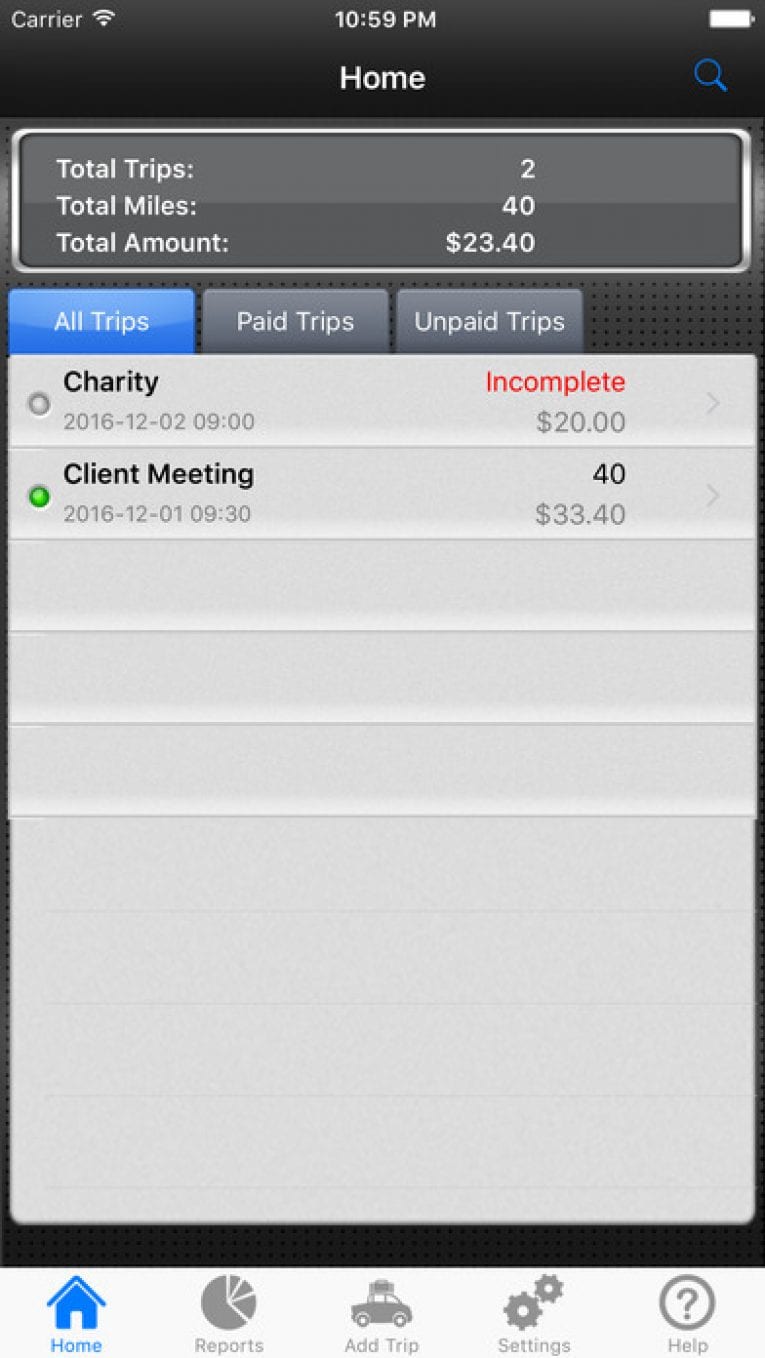Viewport: 765px width, 1358px height.
Task: Open search from the Home title bar
Action: [710, 75]
